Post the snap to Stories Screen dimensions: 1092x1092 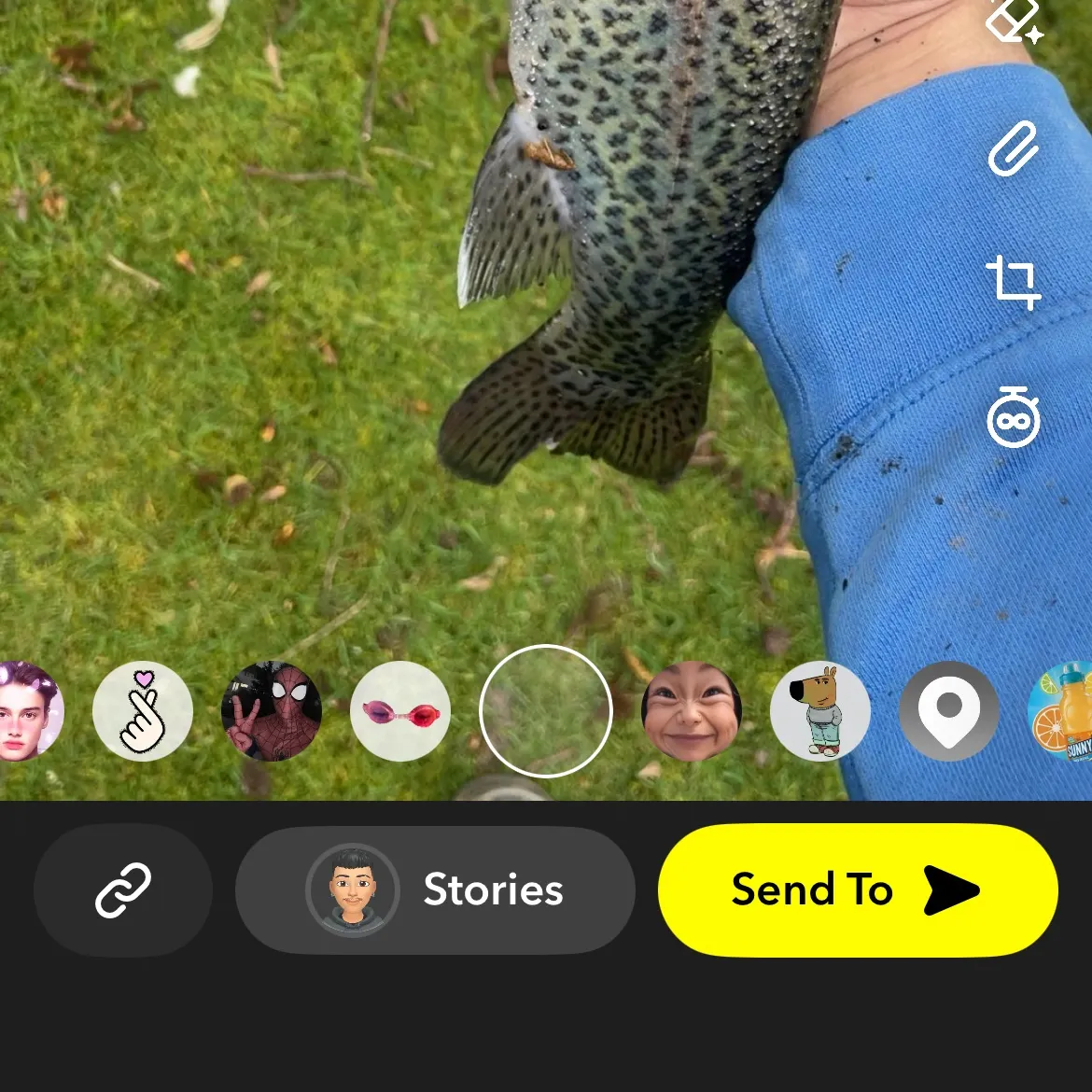pos(435,889)
